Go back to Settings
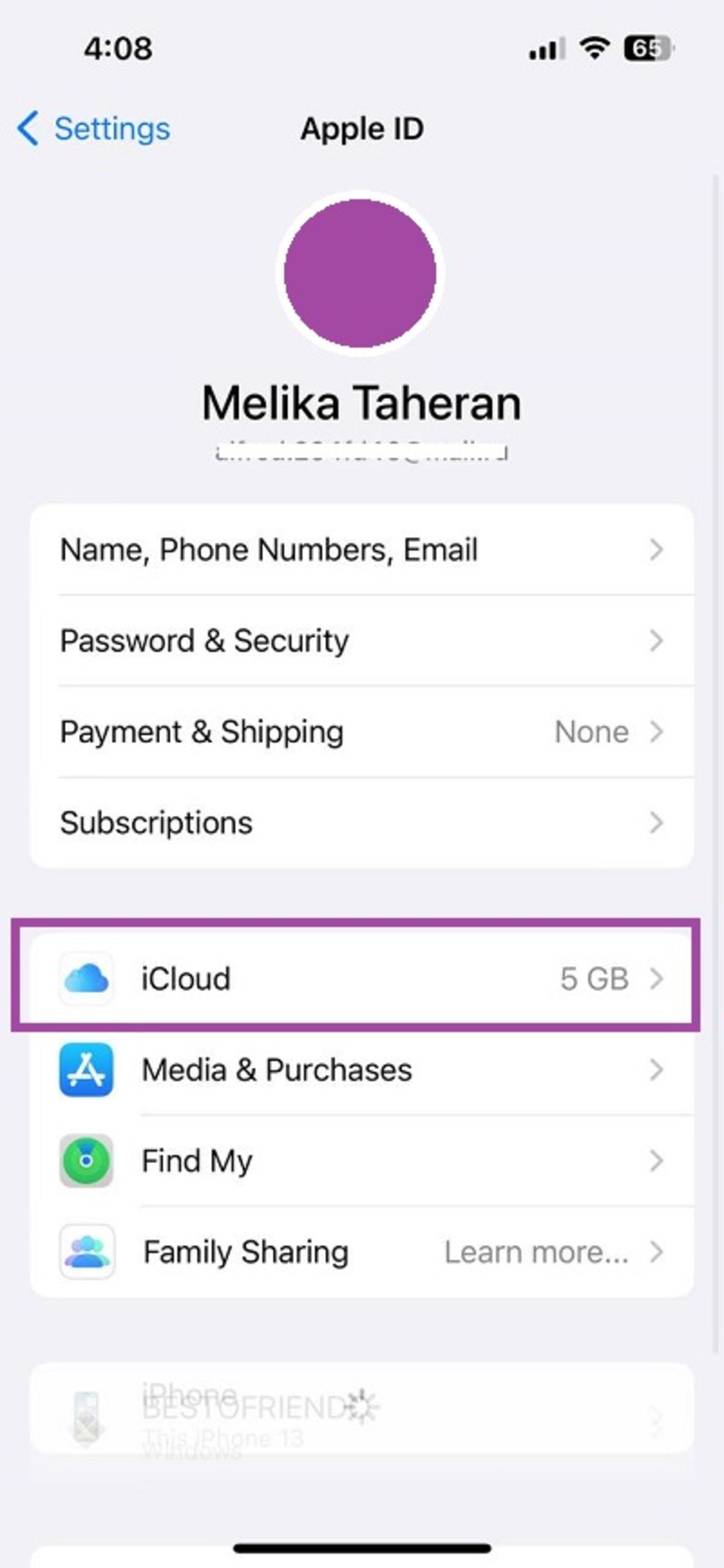 pos(94,129)
